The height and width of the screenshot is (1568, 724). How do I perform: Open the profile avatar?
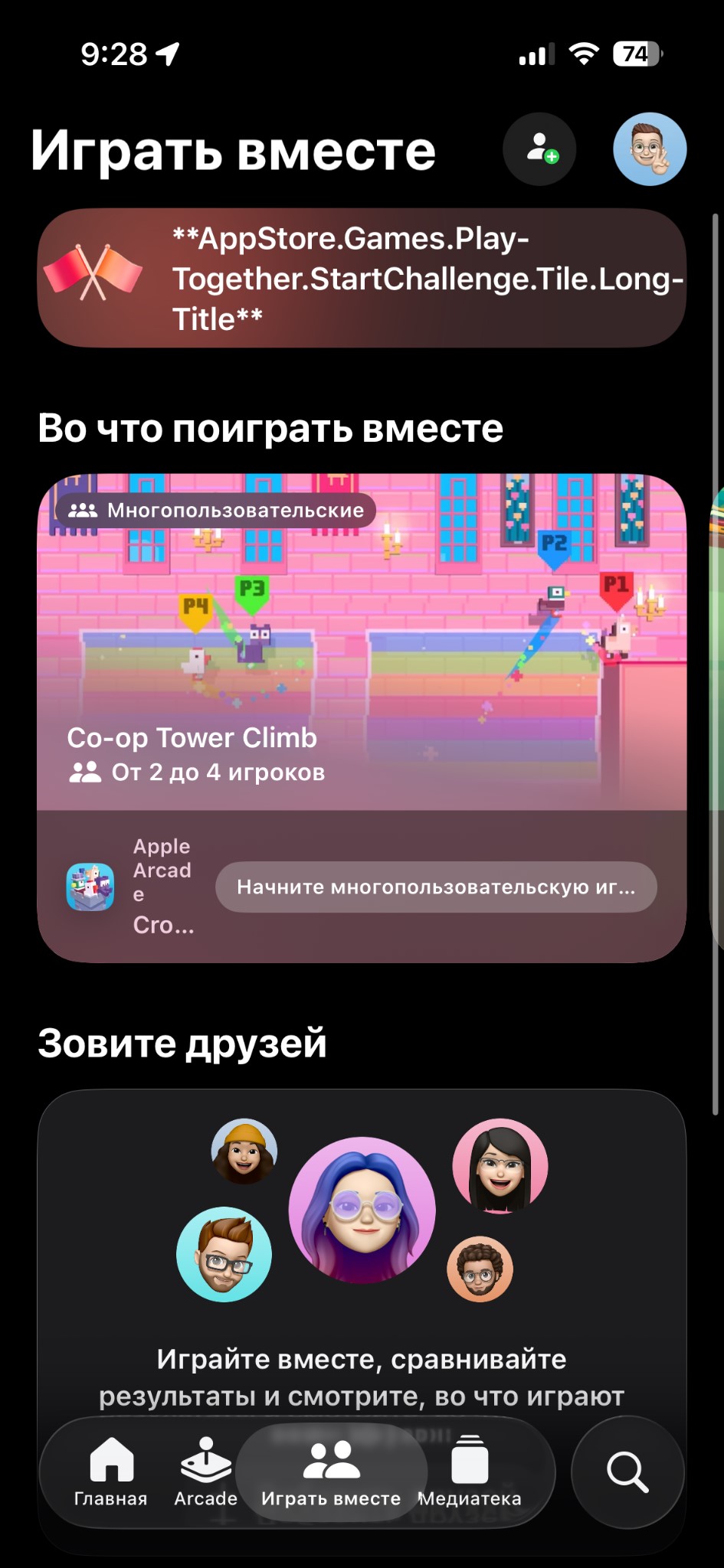tap(650, 149)
